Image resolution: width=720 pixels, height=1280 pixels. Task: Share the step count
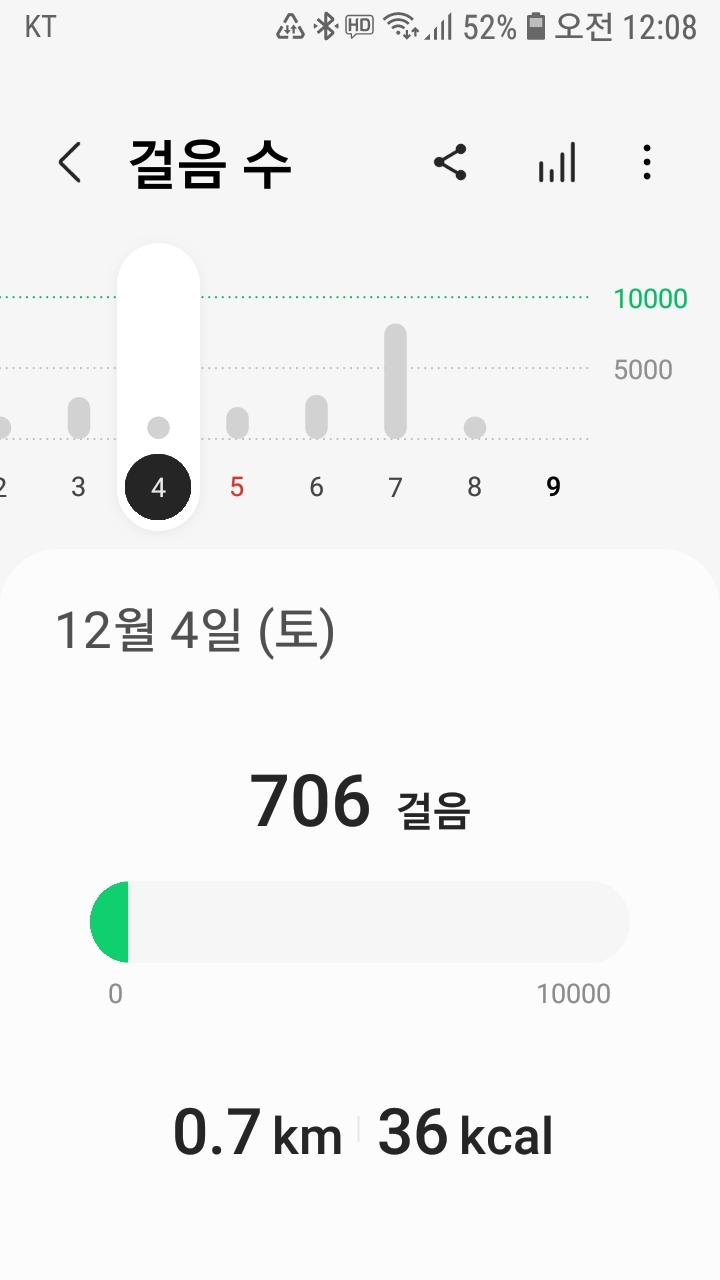[450, 162]
